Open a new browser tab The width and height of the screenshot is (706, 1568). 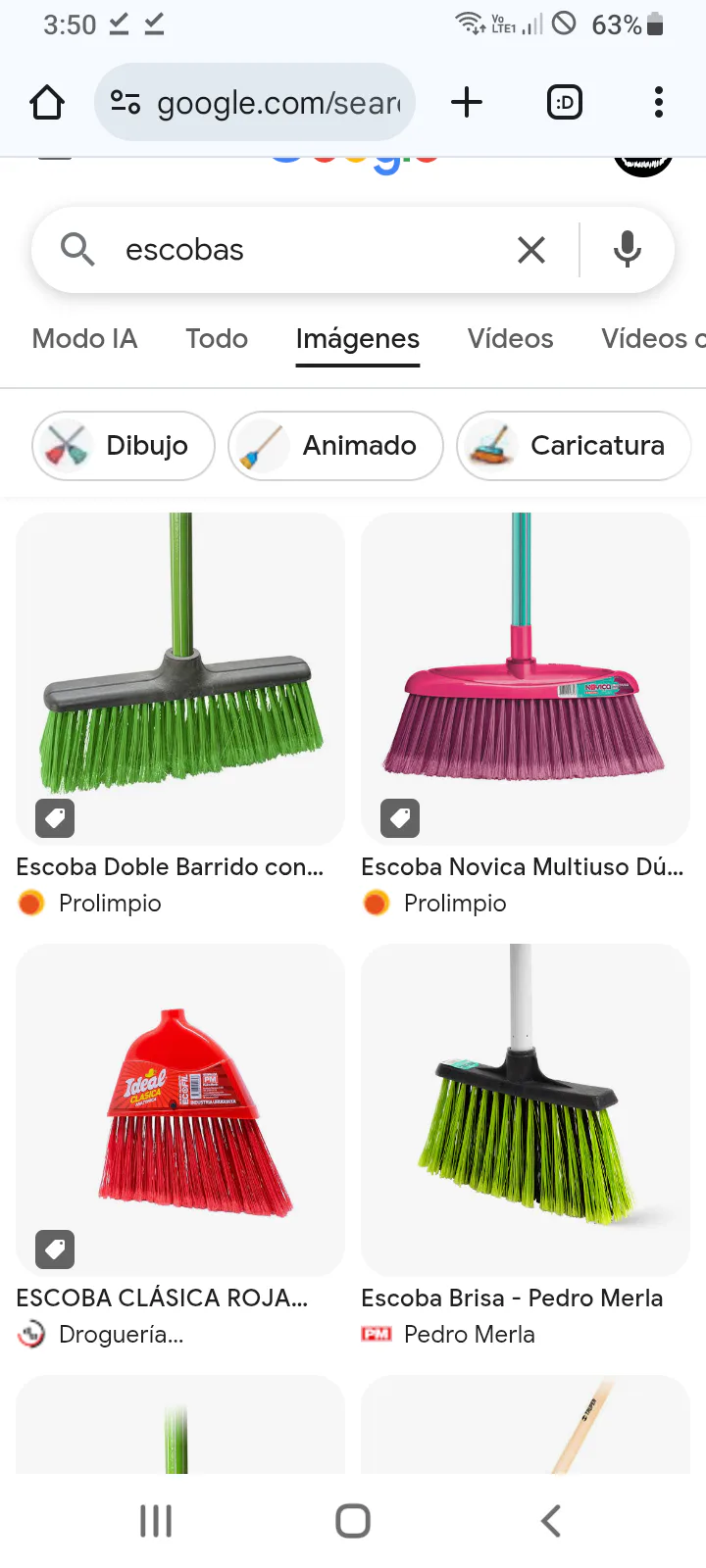coord(467,102)
